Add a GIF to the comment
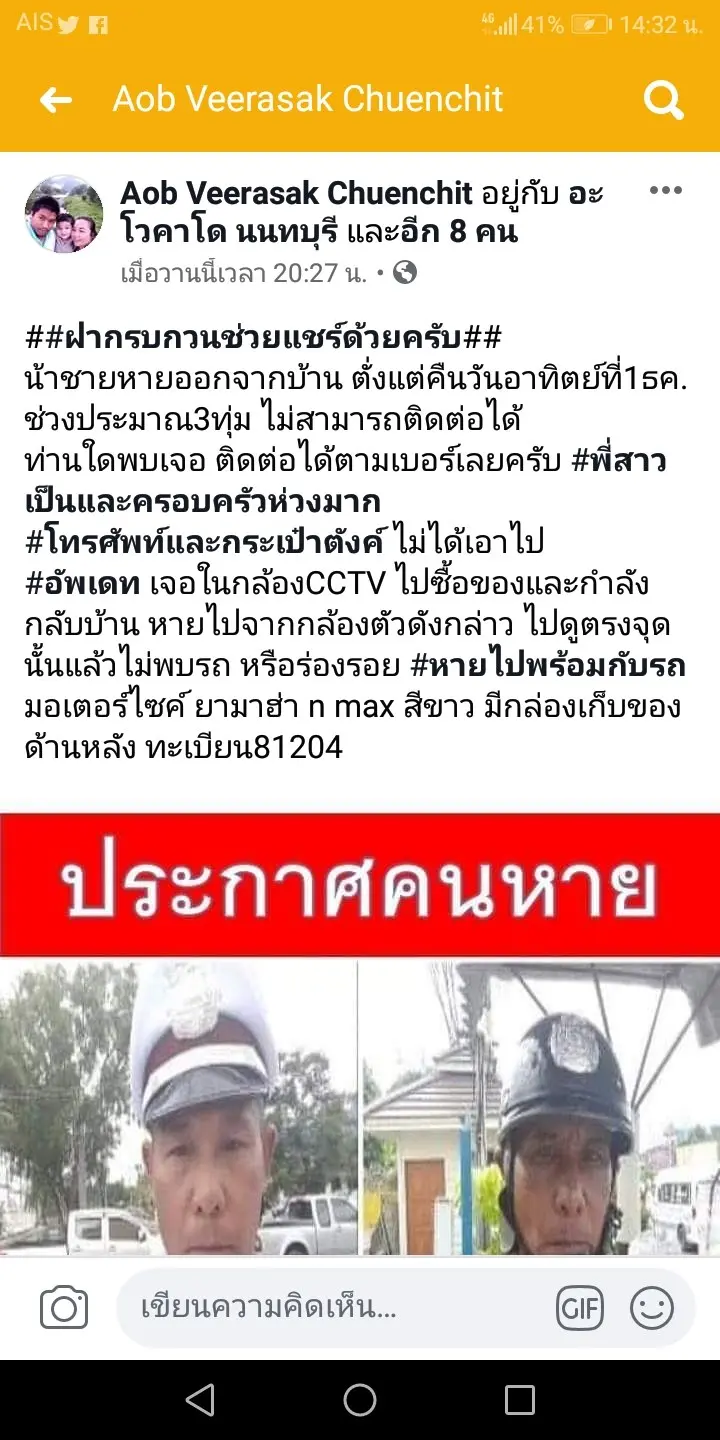Image resolution: width=720 pixels, height=1440 pixels. pos(580,1308)
